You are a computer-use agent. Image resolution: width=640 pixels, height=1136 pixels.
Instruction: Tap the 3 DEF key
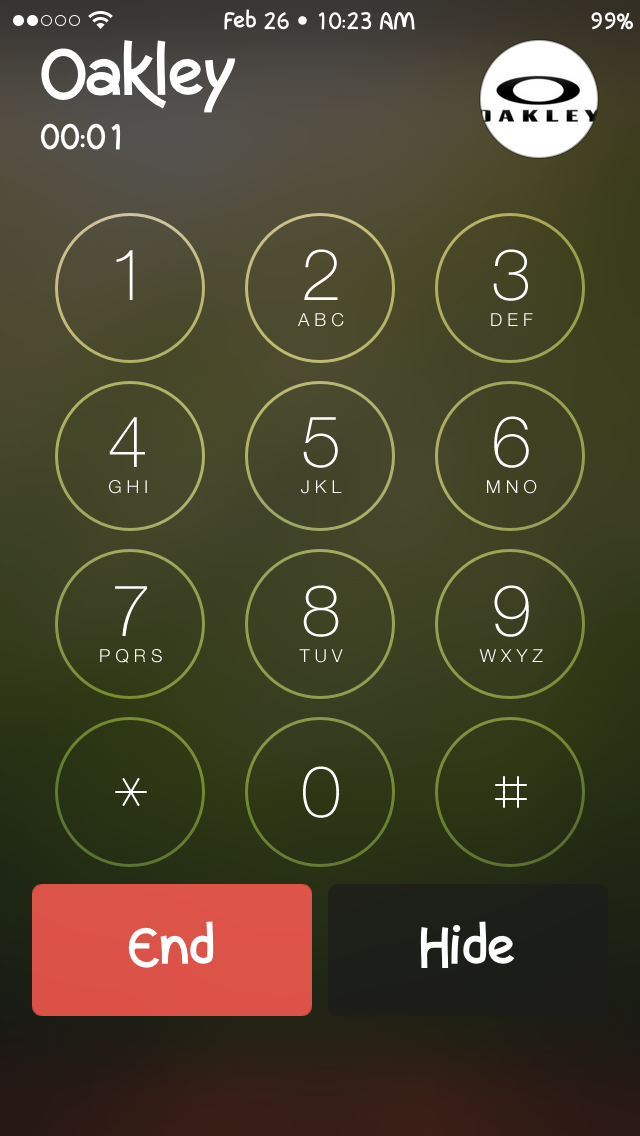coord(510,288)
